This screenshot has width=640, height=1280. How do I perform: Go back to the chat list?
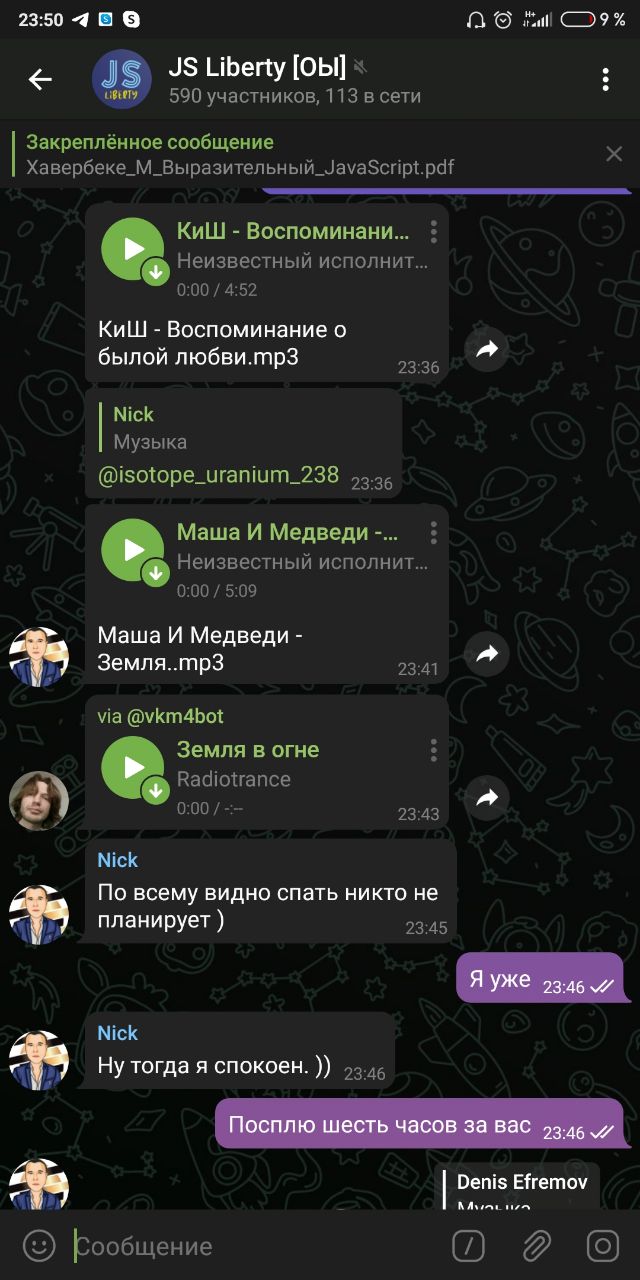coord(40,80)
